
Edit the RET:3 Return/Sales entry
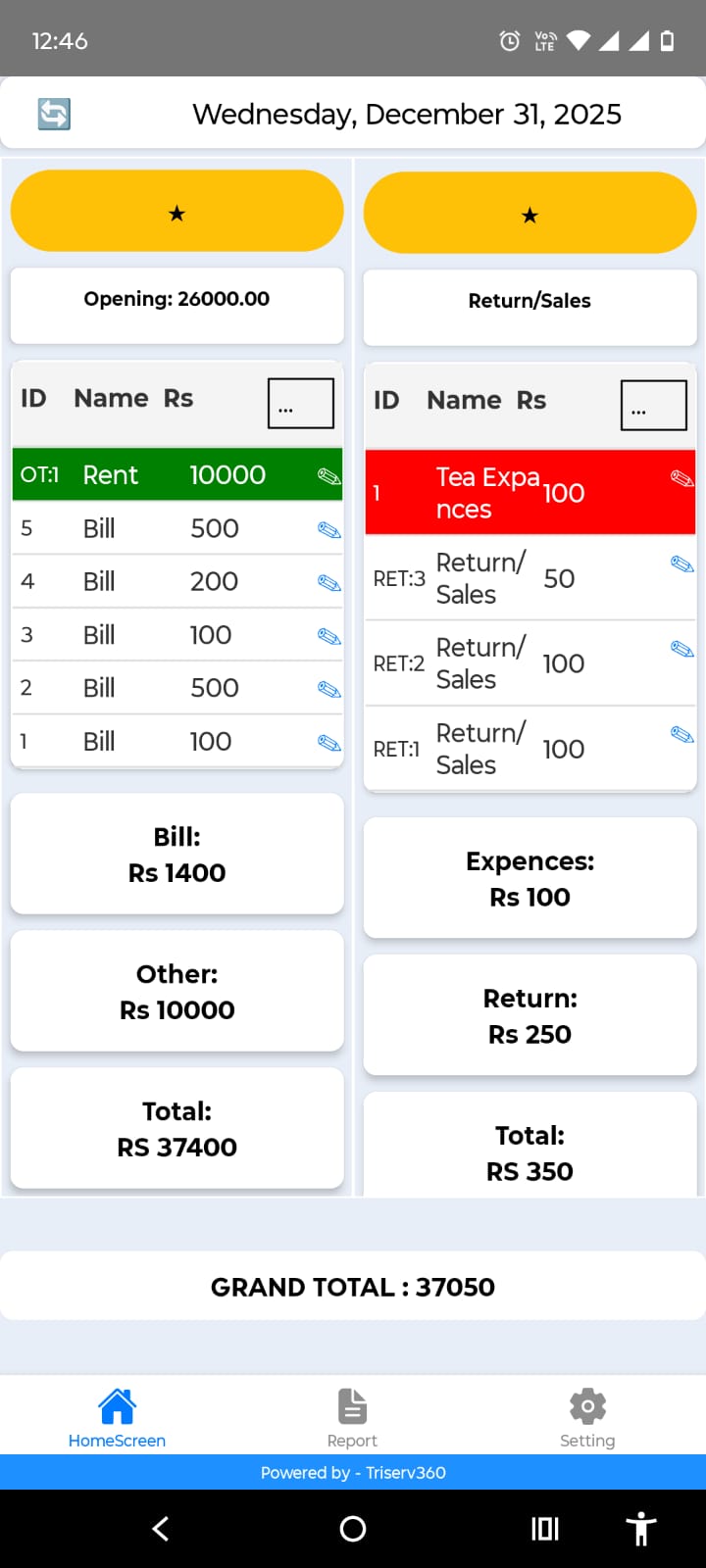click(681, 563)
